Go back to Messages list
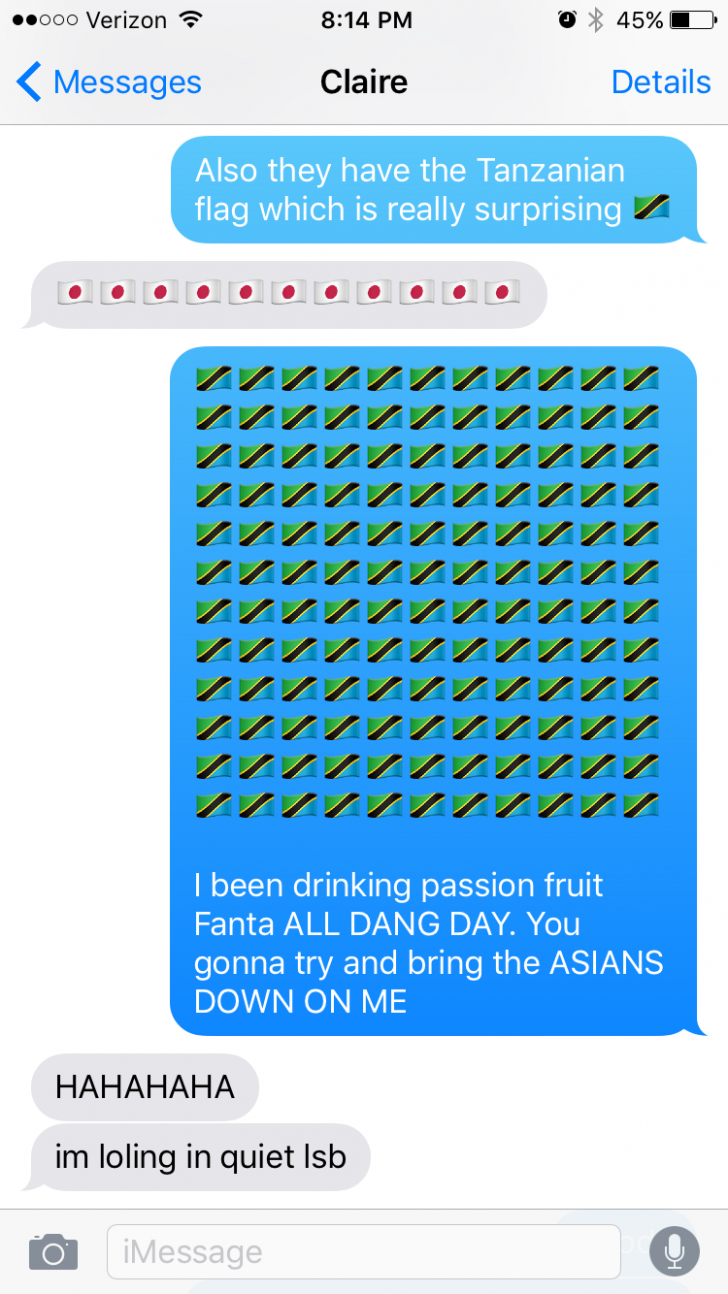The image size is (728, 1294). tap(108, 82)
